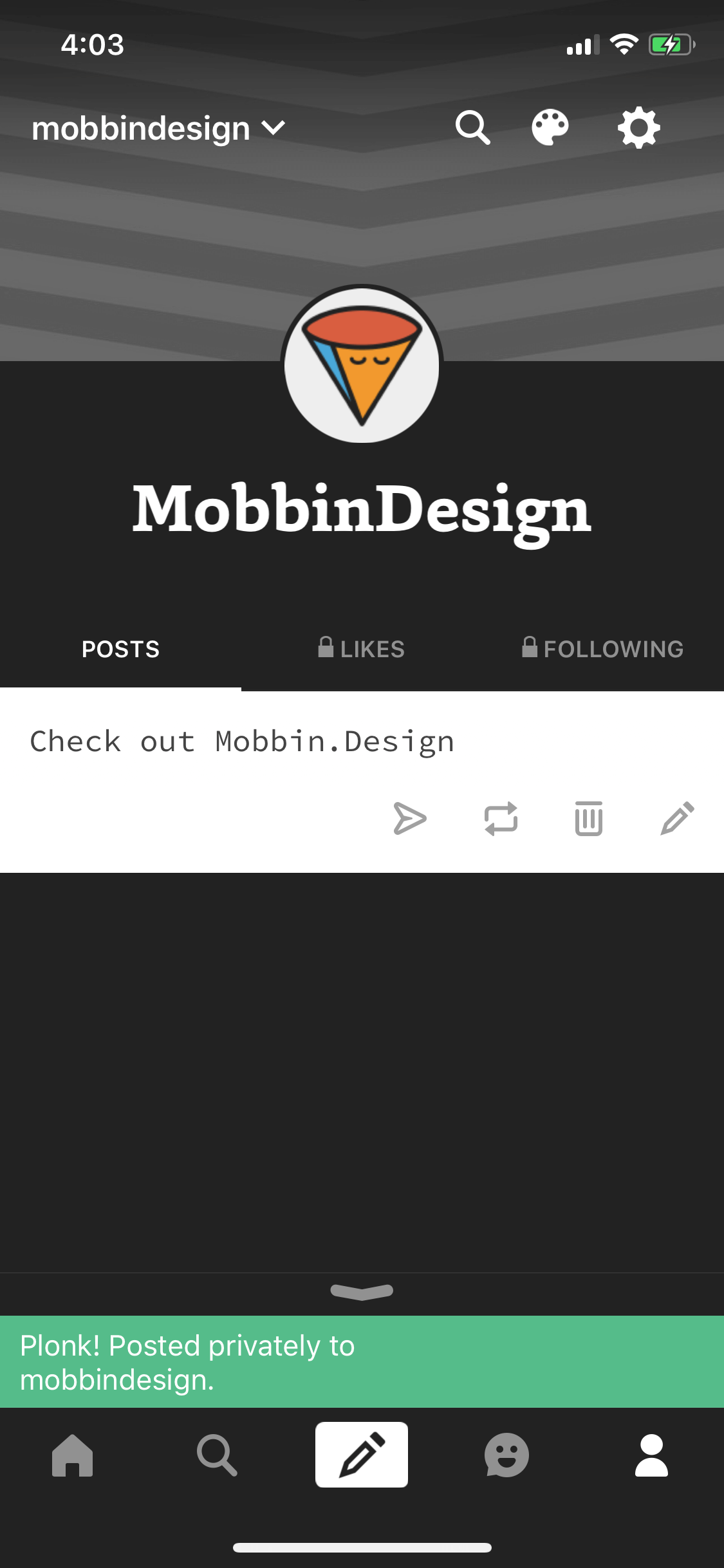Delete the post with trash icon

pos(589,819)
